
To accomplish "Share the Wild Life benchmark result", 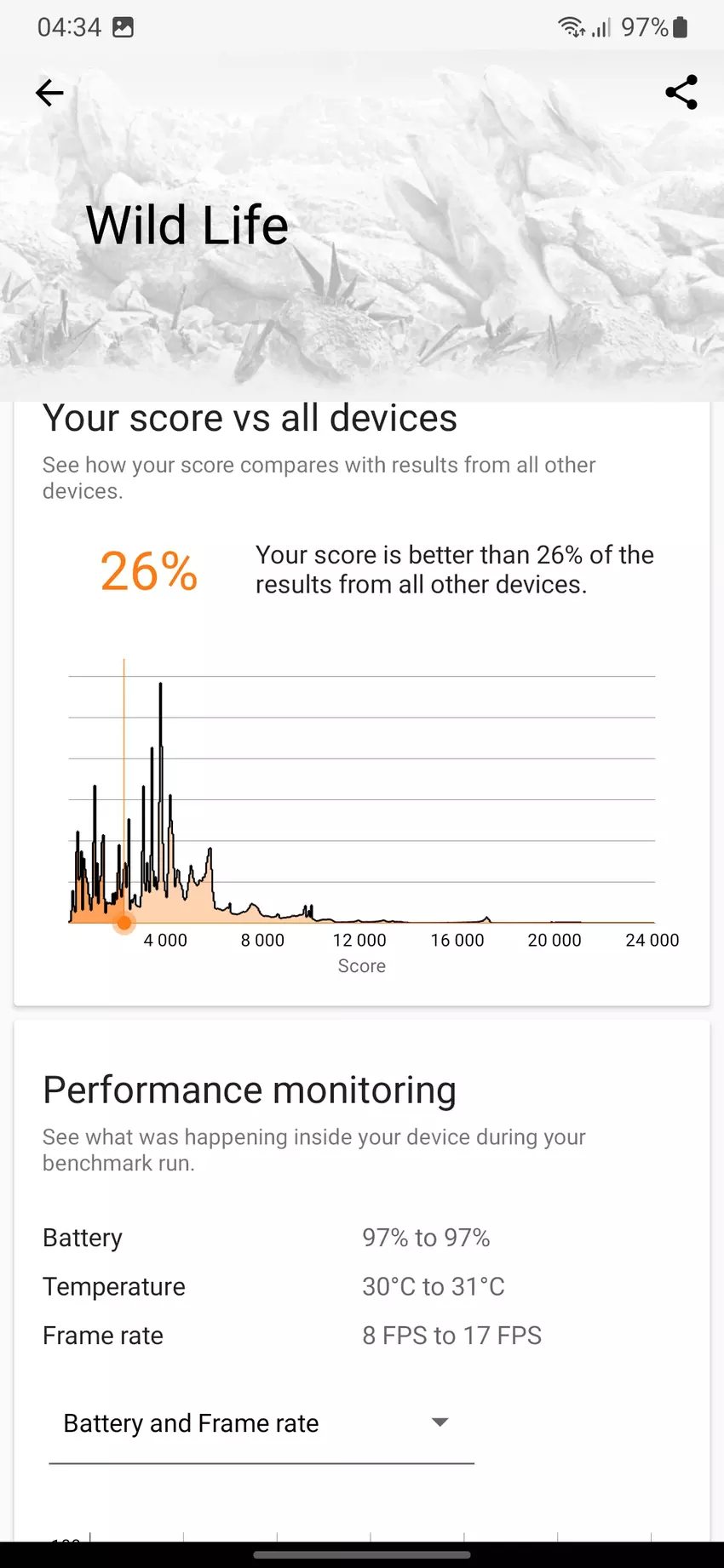I will click(x=681, y=93).
